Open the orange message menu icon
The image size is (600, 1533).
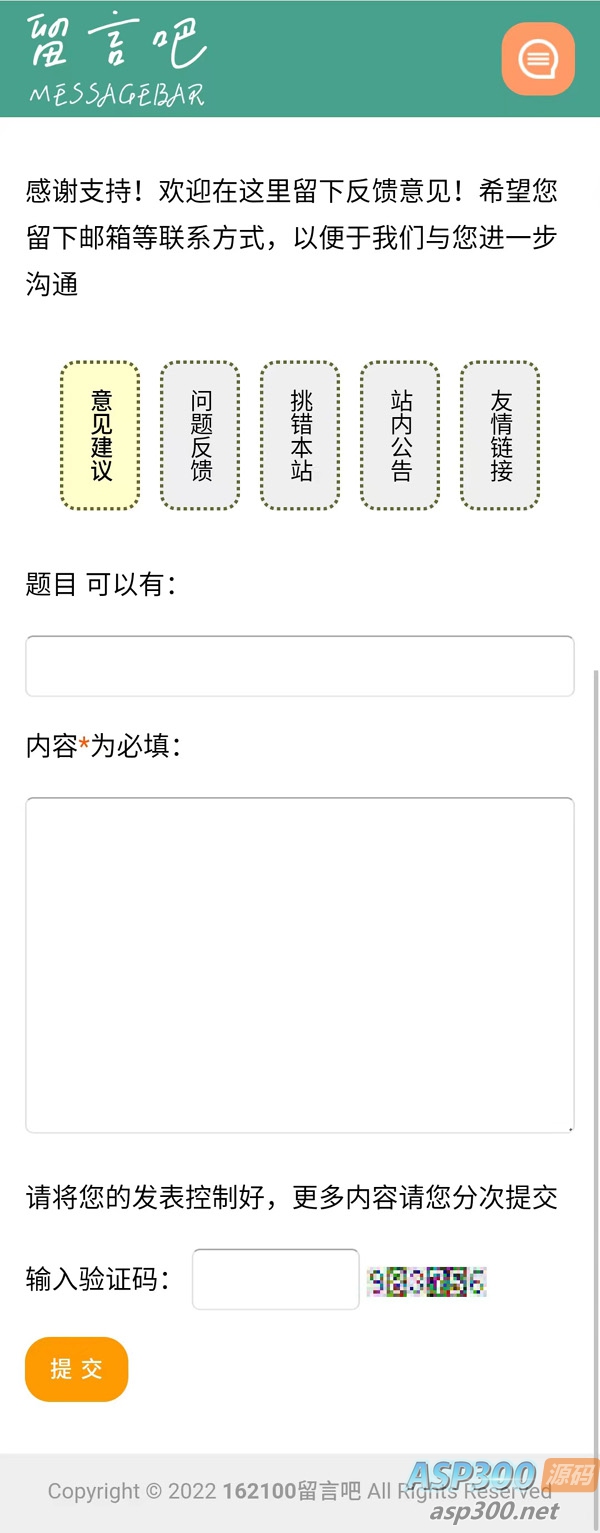tap(538, 59)
